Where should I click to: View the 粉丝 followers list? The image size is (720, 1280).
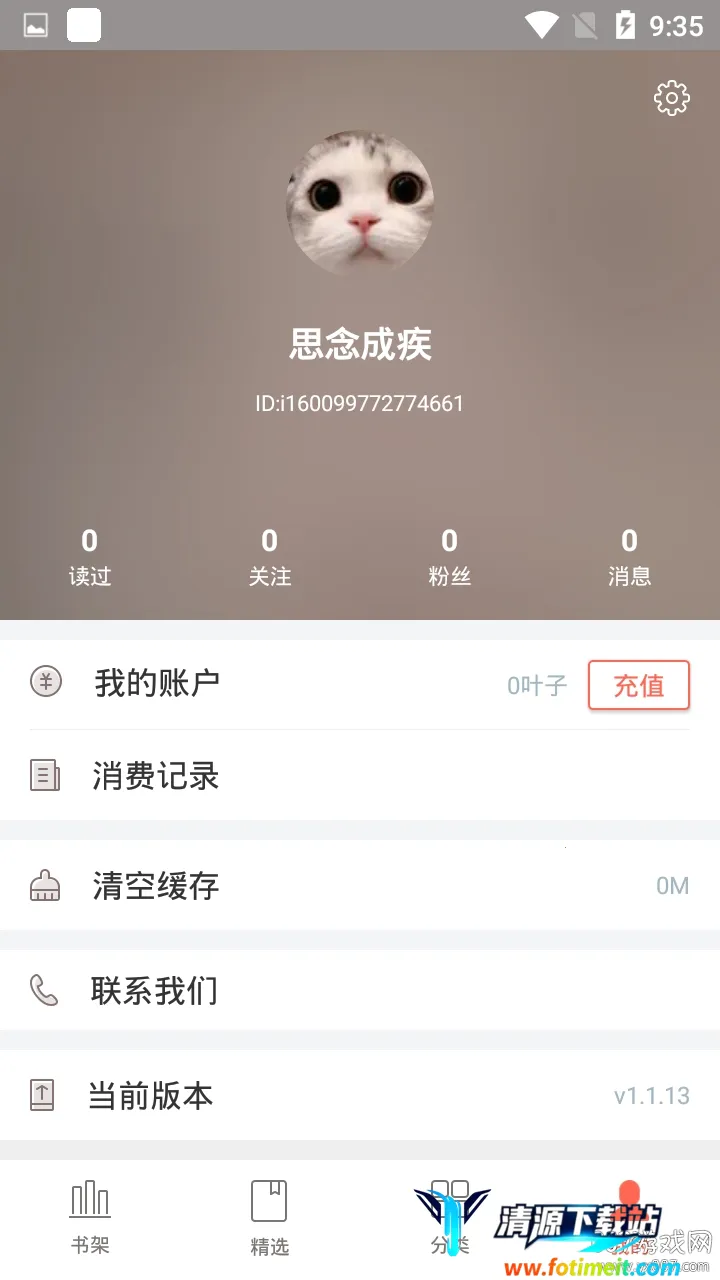click(450, 557)
